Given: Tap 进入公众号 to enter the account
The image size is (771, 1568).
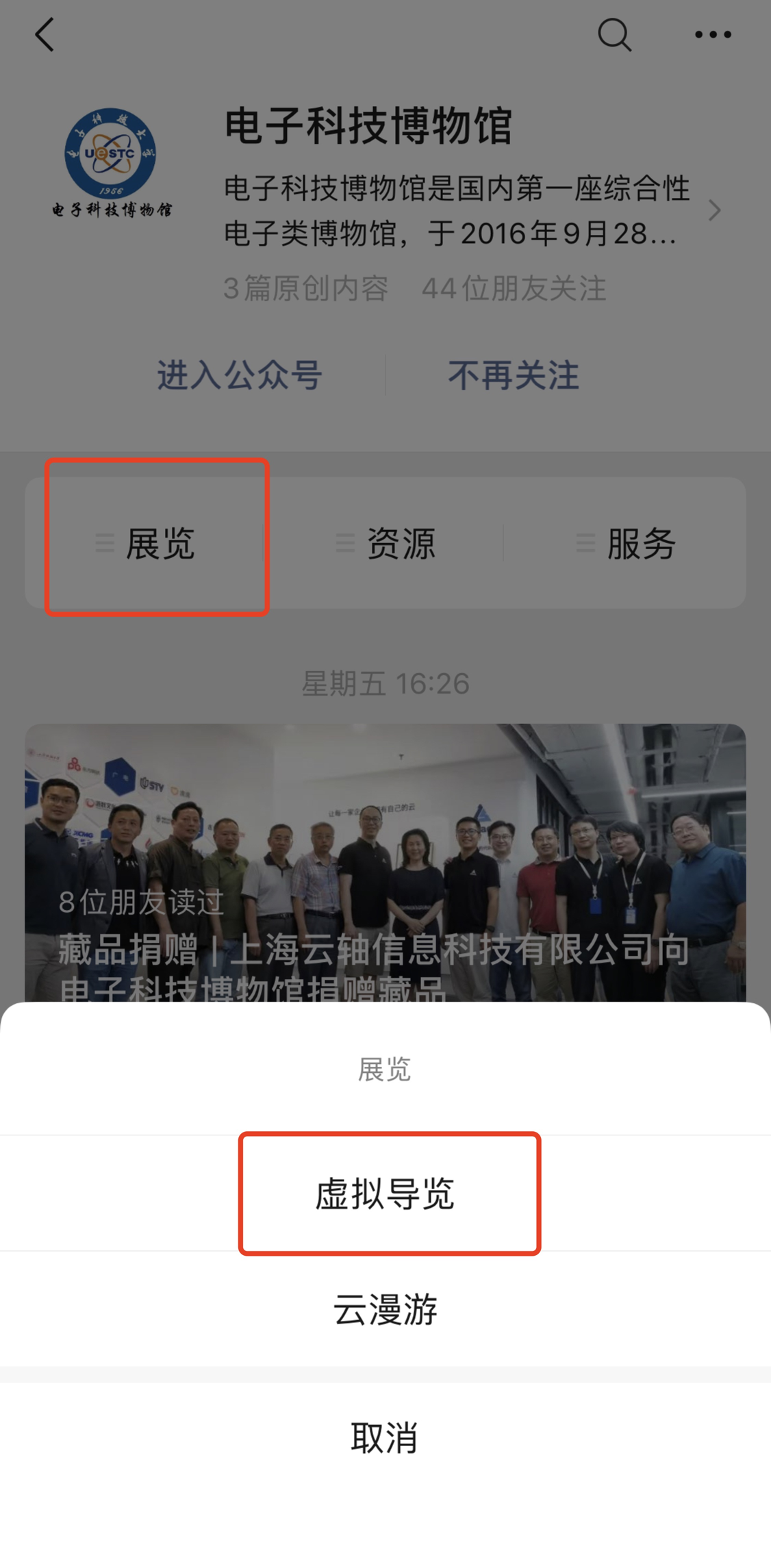Looking at the screenshot, I should pos(240,375).
